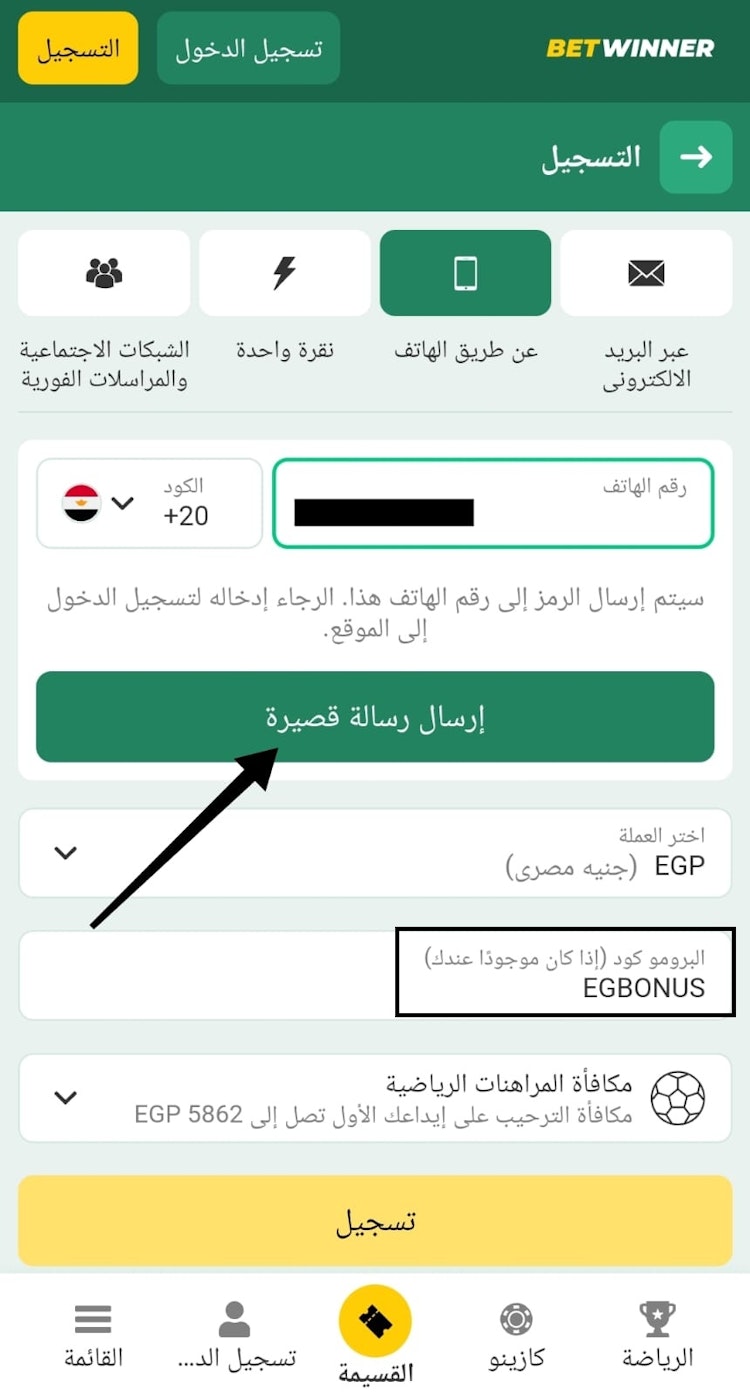The width and height of the screenshot is (750, 1395).
Task: Focus the رقم الهاتف phone number field
Action: 493,504
